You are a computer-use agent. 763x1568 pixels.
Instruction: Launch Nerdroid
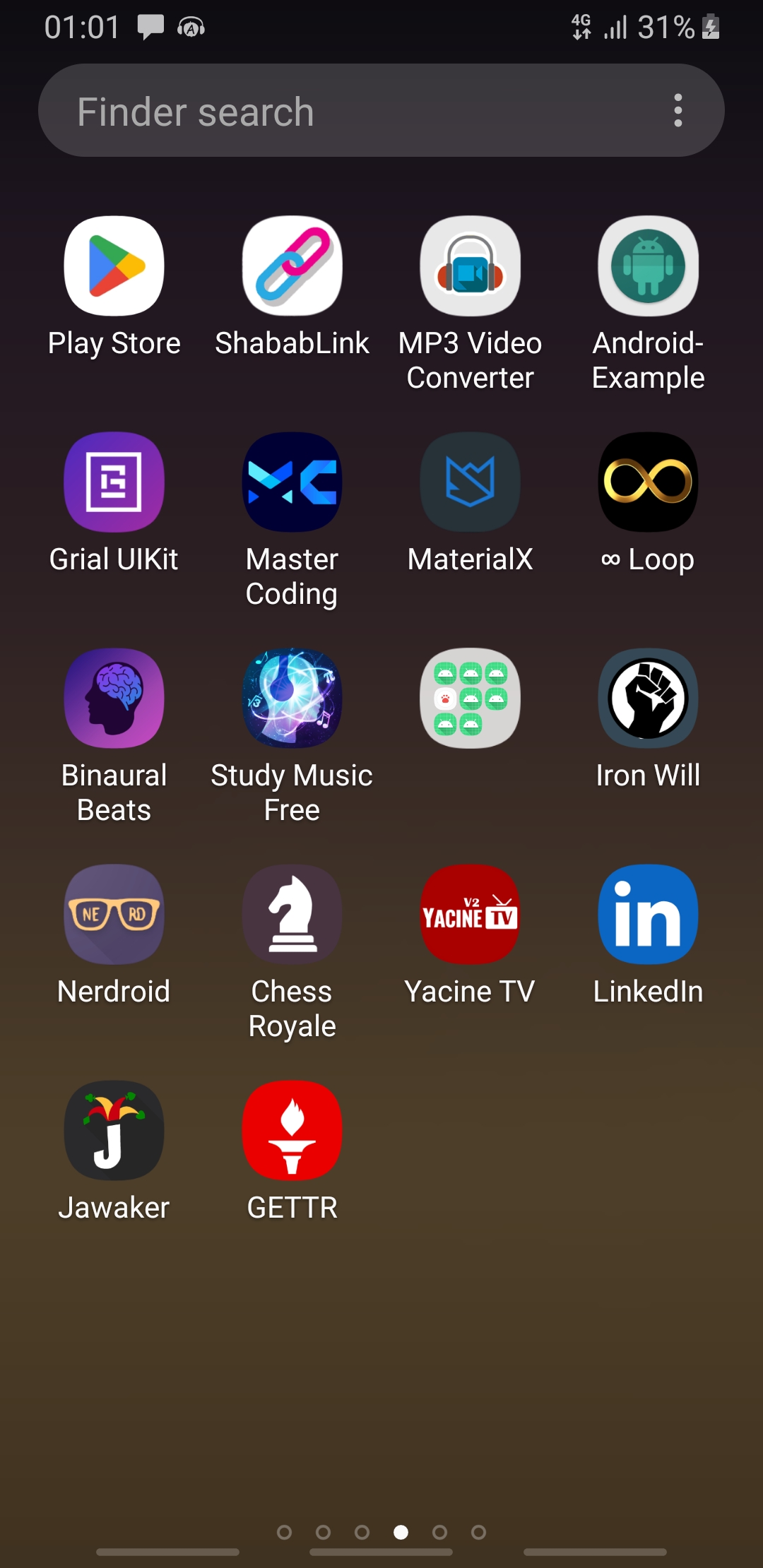pos(114,915)
